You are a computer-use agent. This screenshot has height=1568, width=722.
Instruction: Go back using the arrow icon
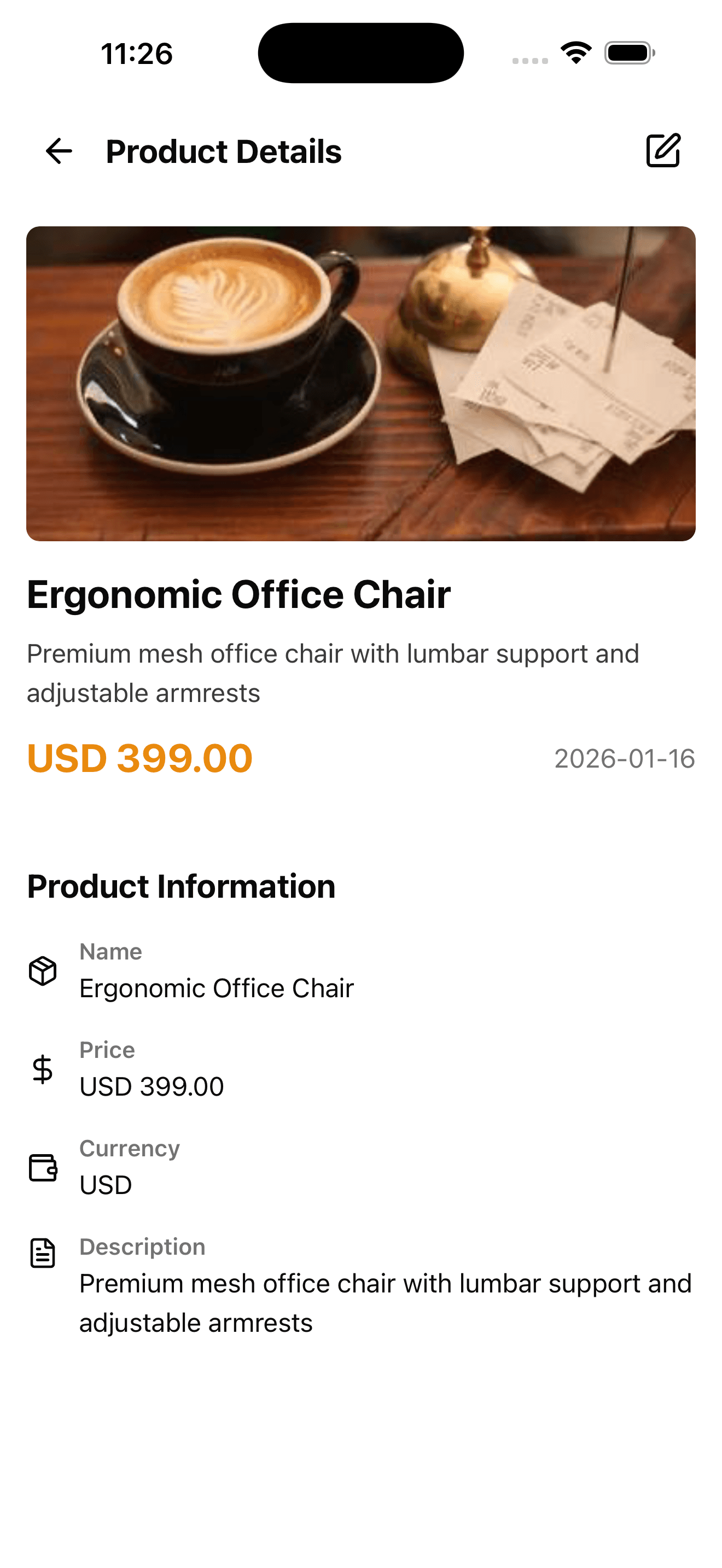point(59,151)
